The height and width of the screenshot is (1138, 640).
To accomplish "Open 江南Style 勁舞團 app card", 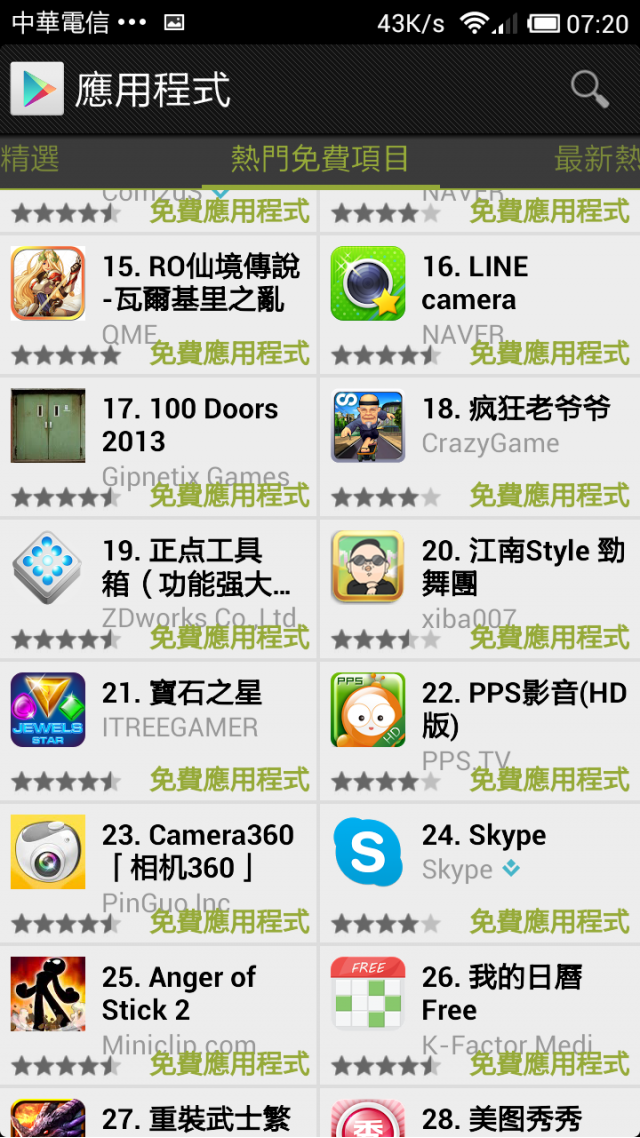I will tap(480, 587).
